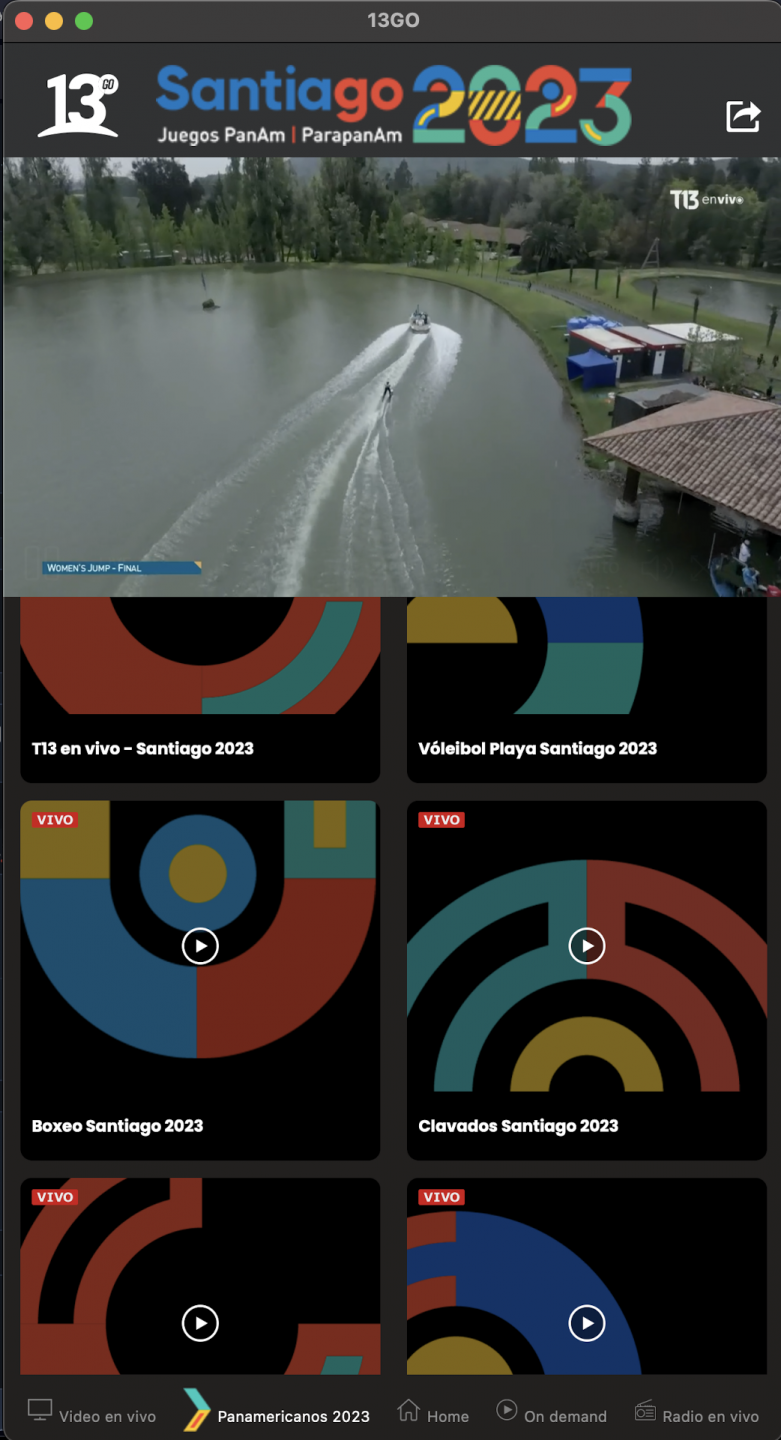
Task: Open the On demand tab
Action: pyautogui.click(x=551, y=1415)
